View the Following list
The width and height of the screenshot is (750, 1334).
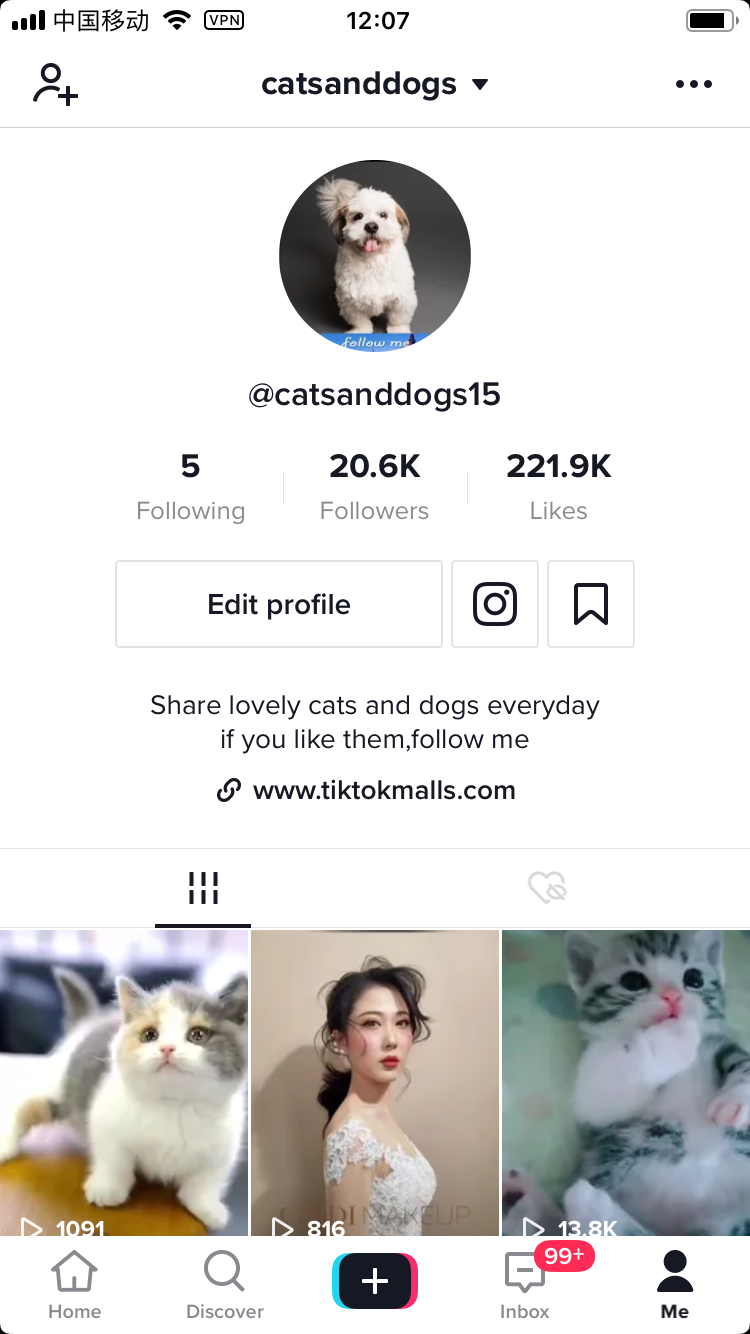click(190, 487)
